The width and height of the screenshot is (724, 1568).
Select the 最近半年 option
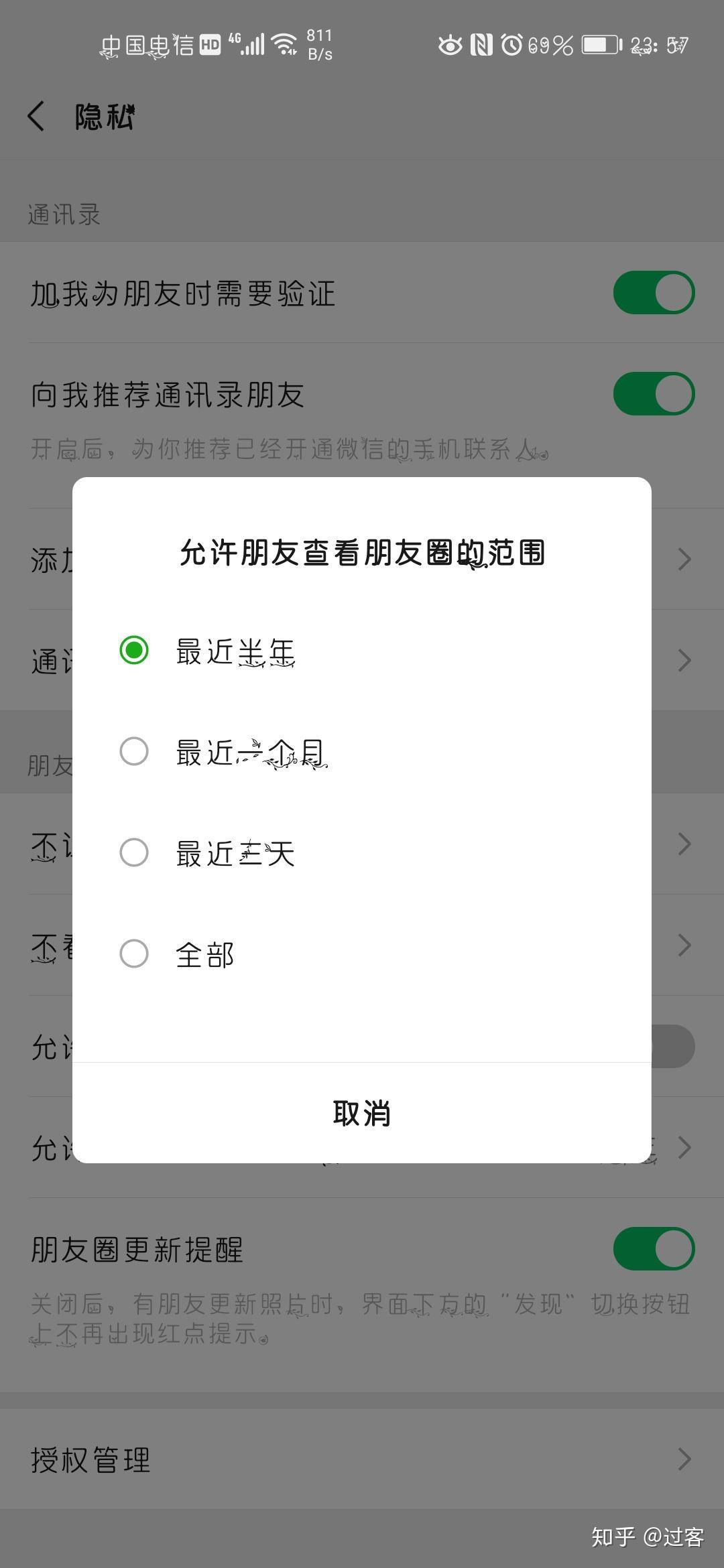[x=362, y=651]
